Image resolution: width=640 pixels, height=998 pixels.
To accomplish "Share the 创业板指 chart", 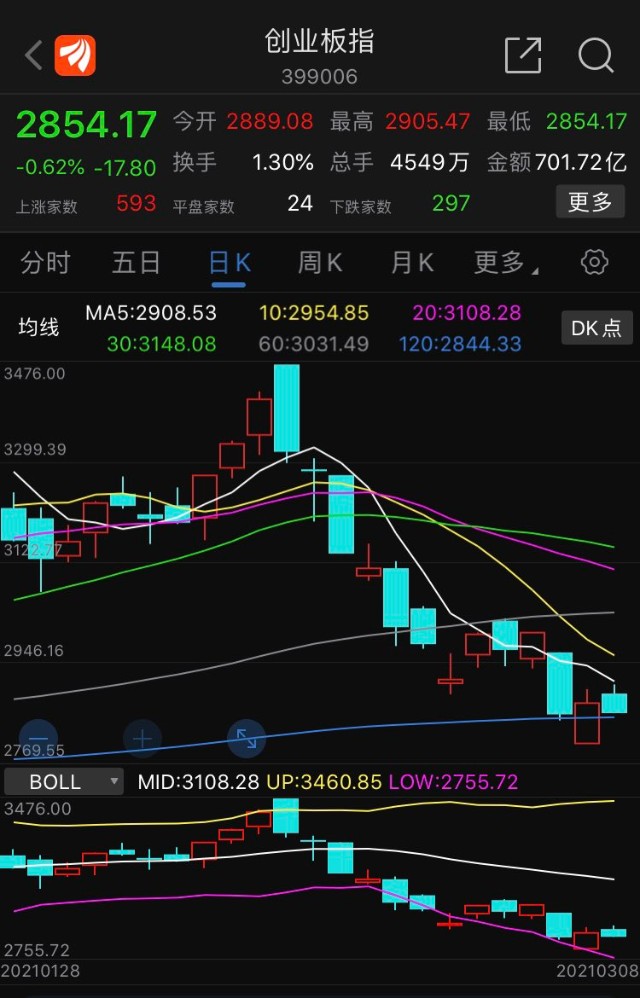I will tap(523, 55).
